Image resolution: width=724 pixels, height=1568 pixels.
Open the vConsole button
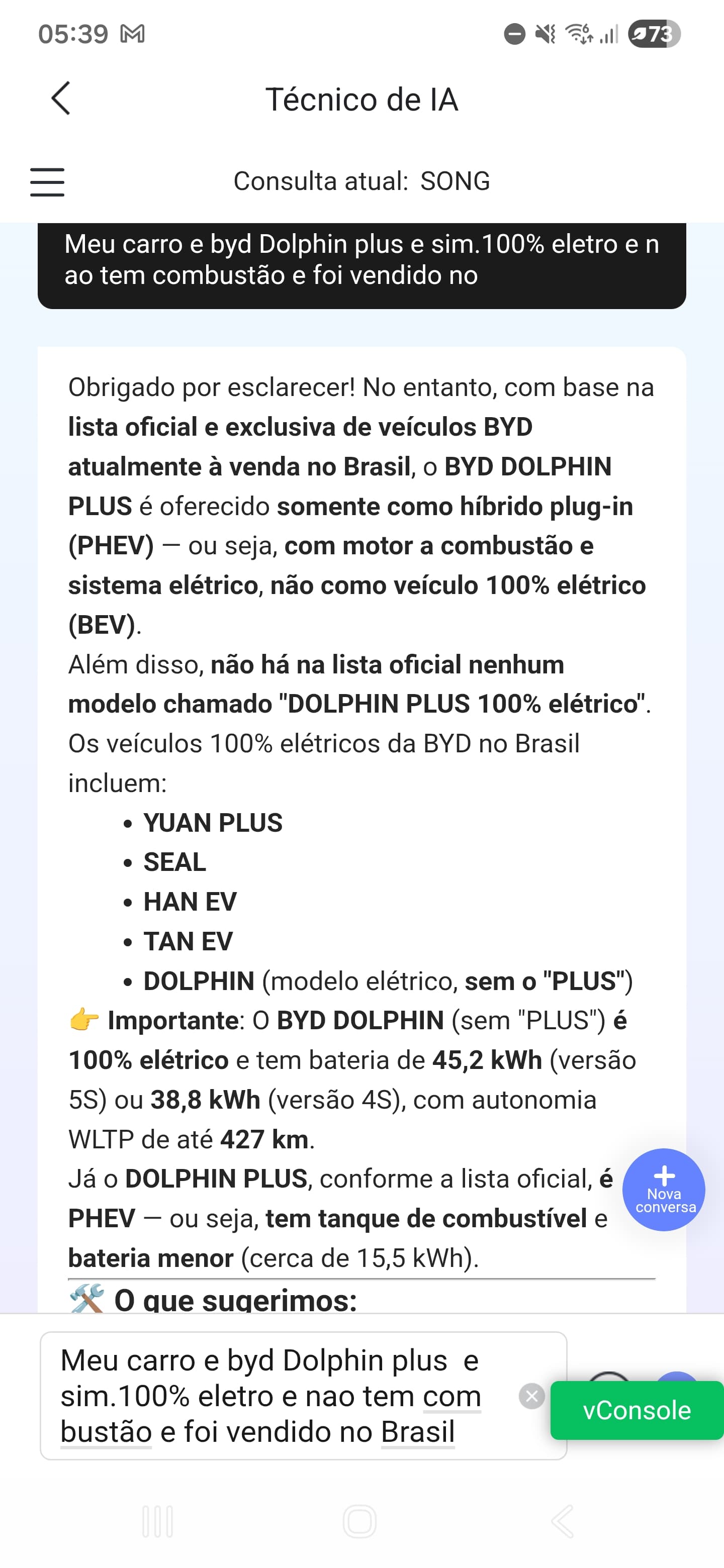pos(637,1410)
